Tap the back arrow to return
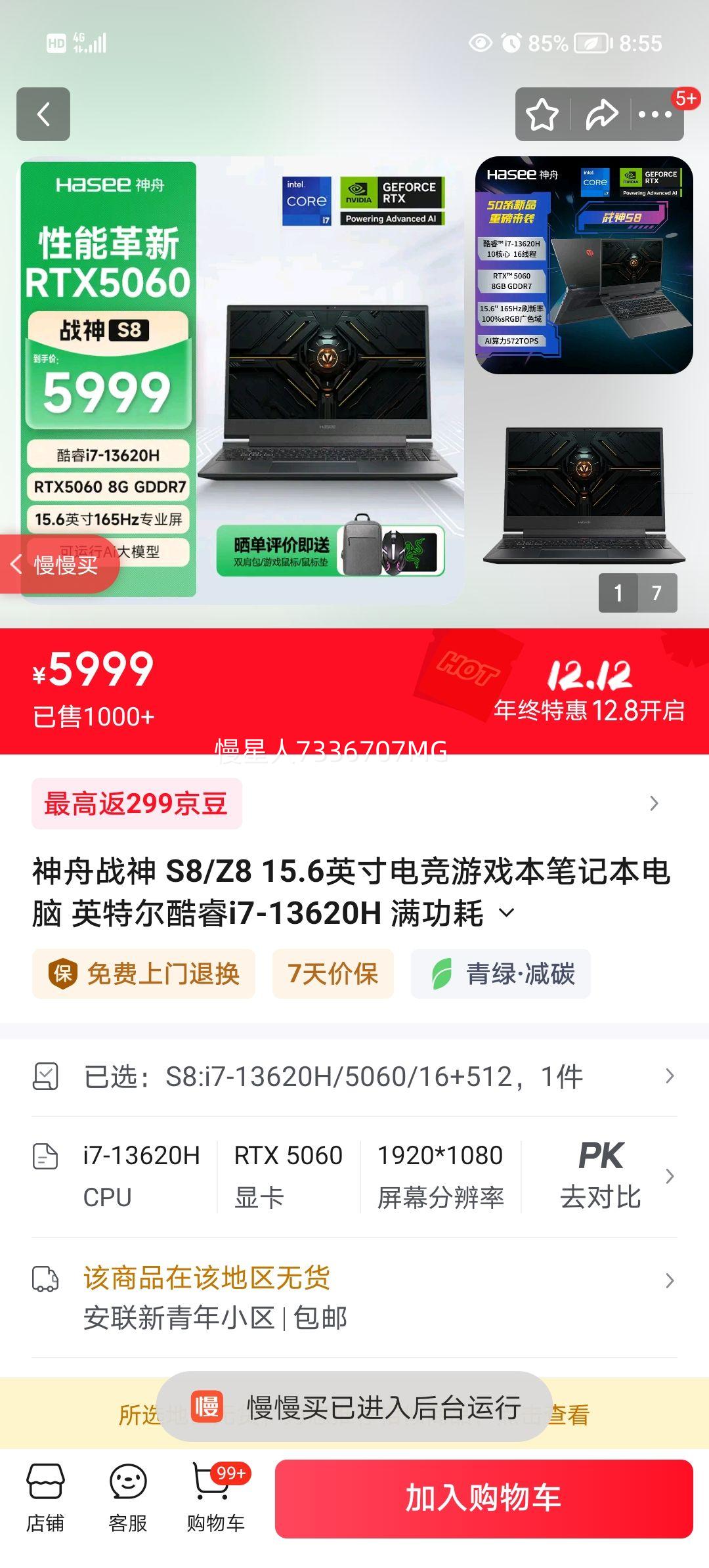This screenshot has width=709, height=1568. [44, 114]
